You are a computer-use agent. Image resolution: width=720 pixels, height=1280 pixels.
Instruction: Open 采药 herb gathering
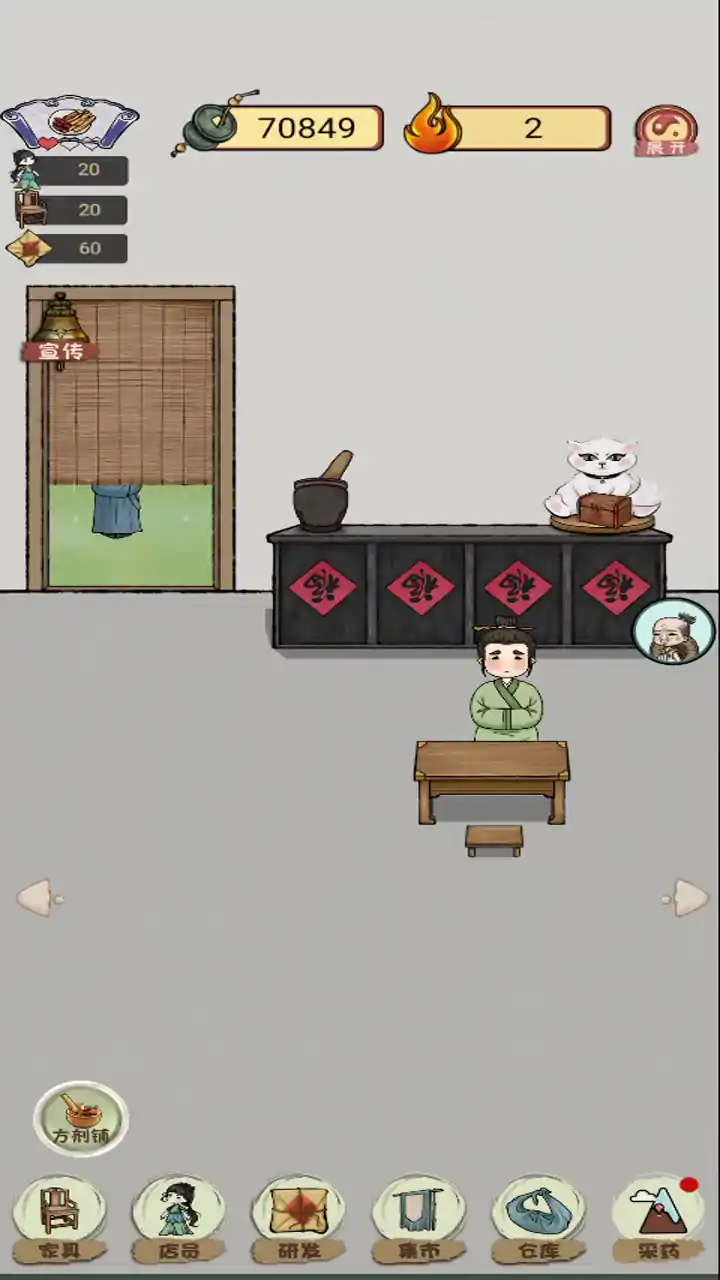(658, 1217)
